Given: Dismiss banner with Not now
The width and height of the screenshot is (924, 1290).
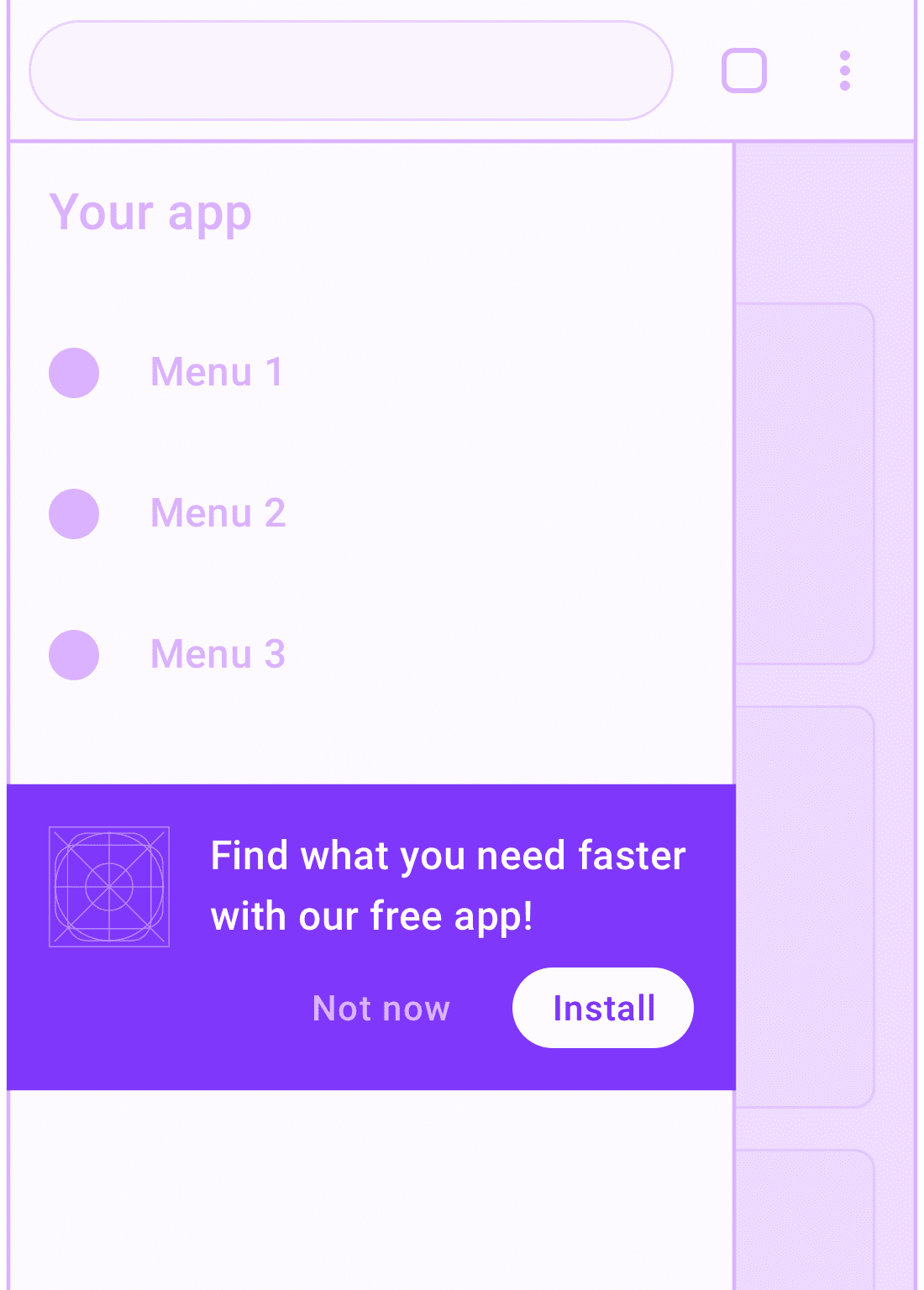Looking at the screenshot, I should coord(381,1008).
